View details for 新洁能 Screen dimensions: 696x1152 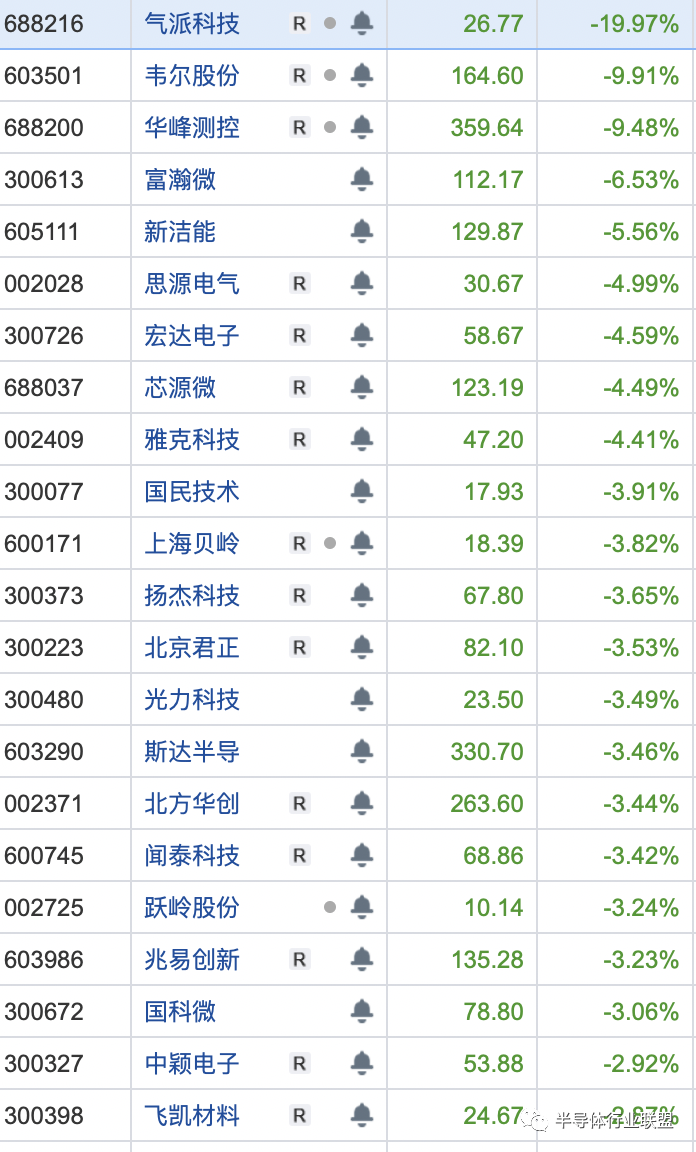[180, 232]
